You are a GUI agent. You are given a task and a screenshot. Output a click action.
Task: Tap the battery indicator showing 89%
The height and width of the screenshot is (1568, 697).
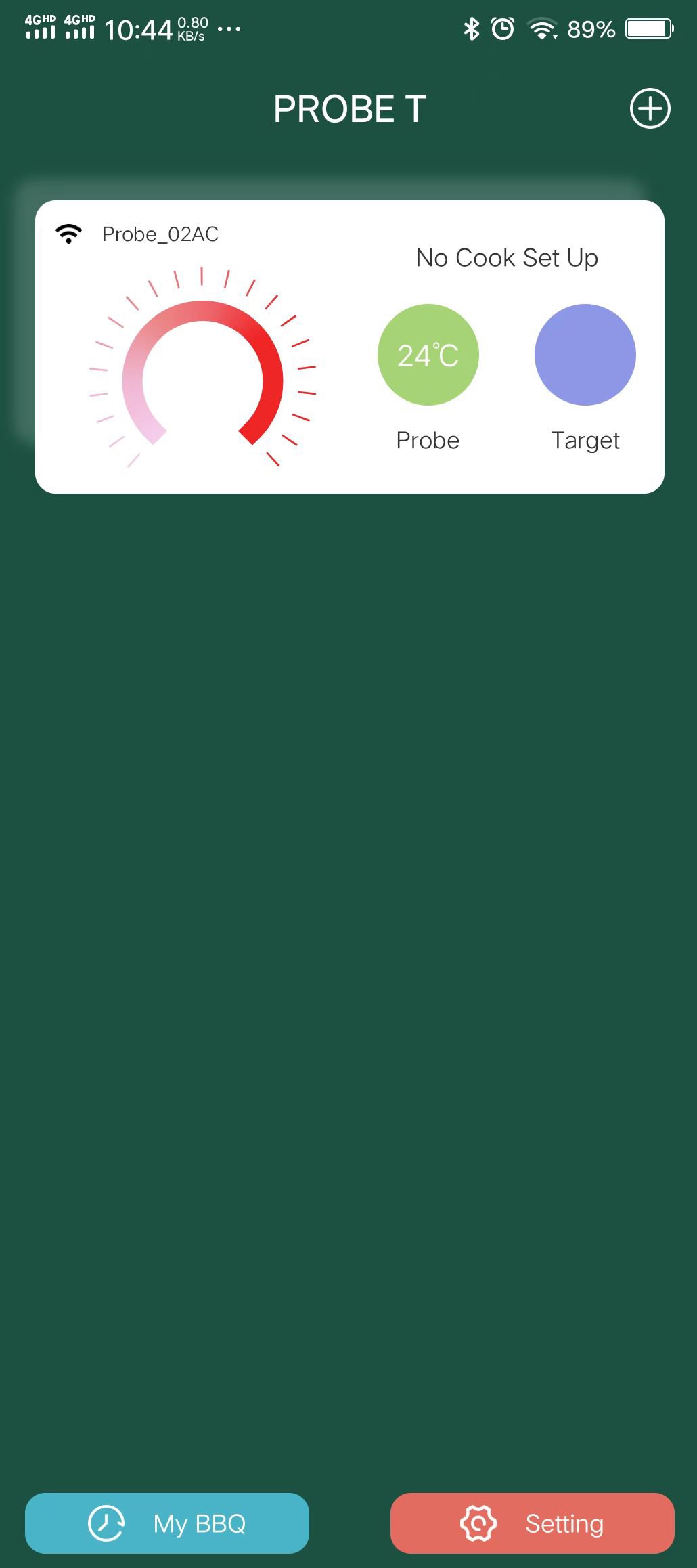click(x=642, y=28)
